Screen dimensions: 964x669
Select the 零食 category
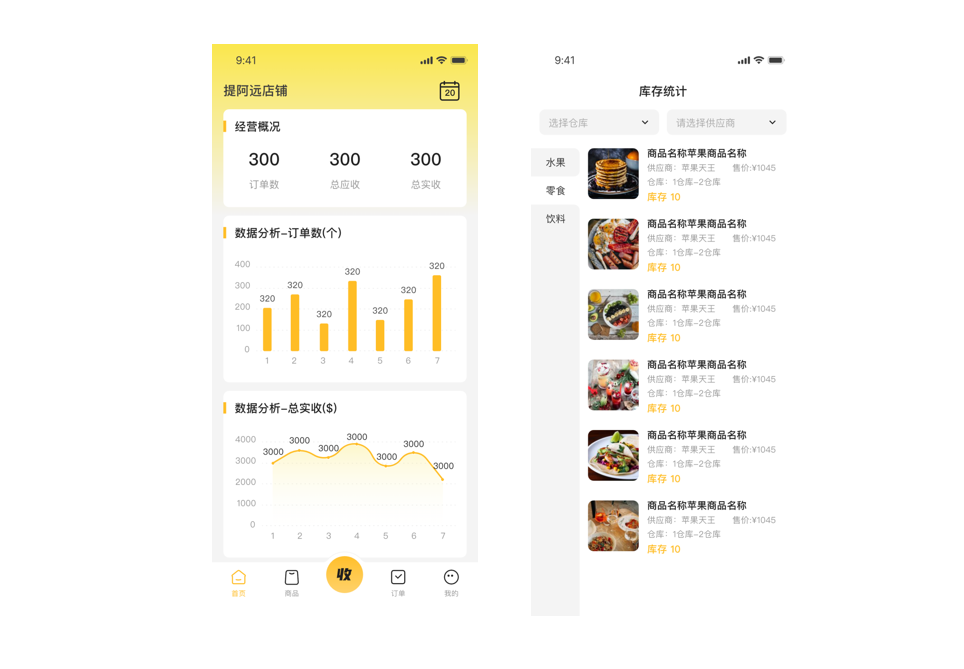click(x=555, y=190)
